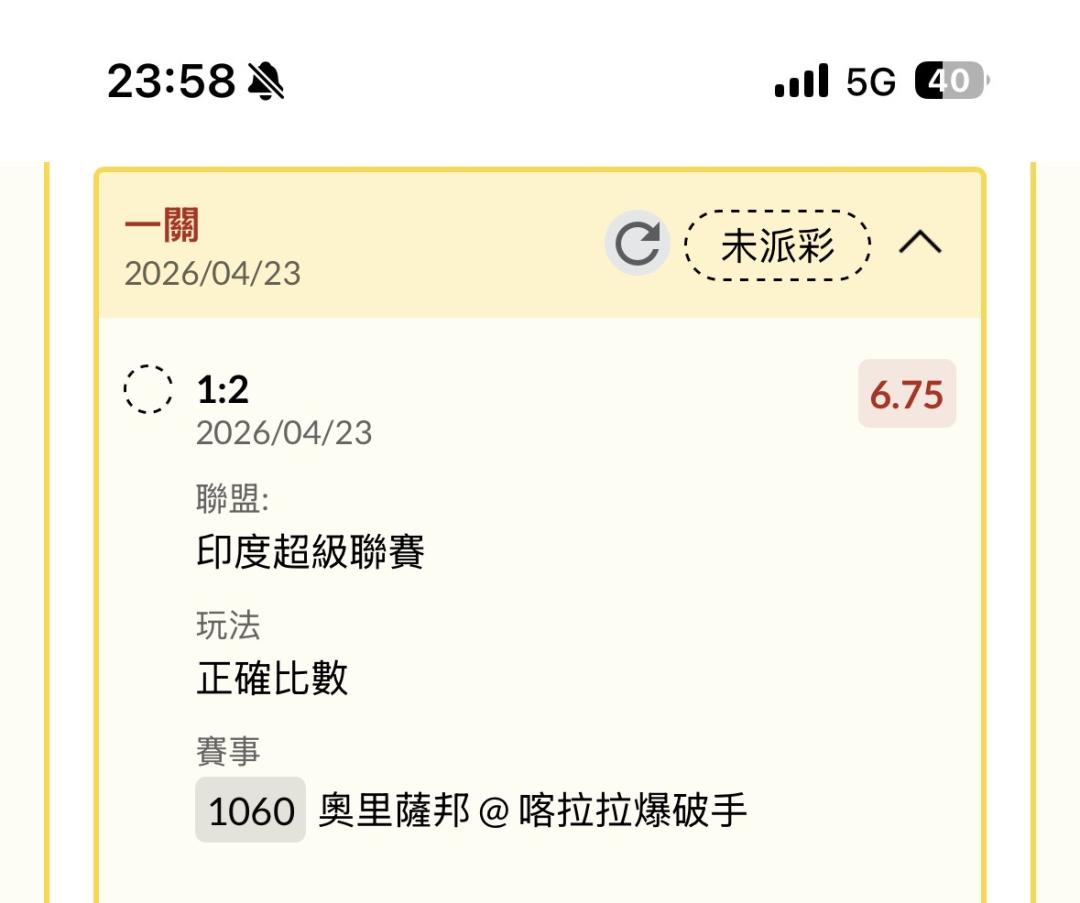Tap the refresh icon beside 未派彩
This screenshot has width=1080, height=903.
click(x=637, y=244)
